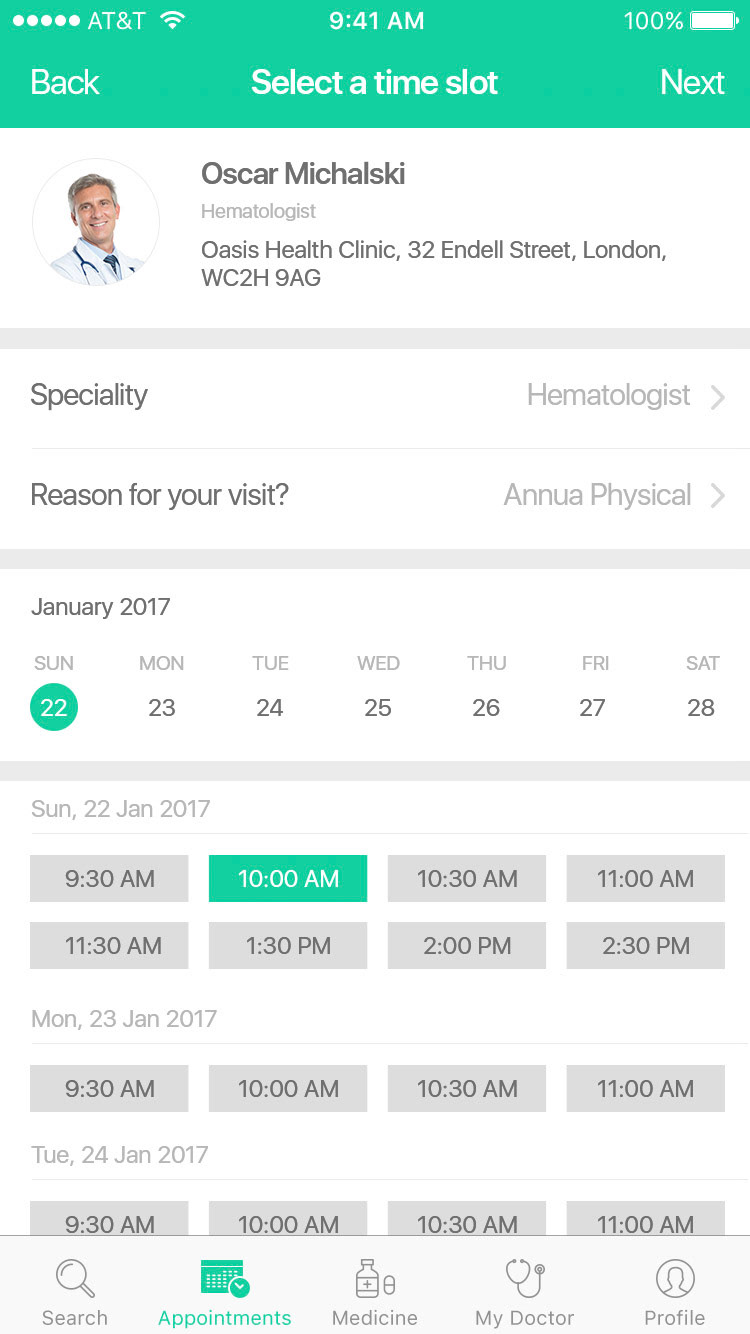Pick Friday 27 in the calendar

point(593,708)
